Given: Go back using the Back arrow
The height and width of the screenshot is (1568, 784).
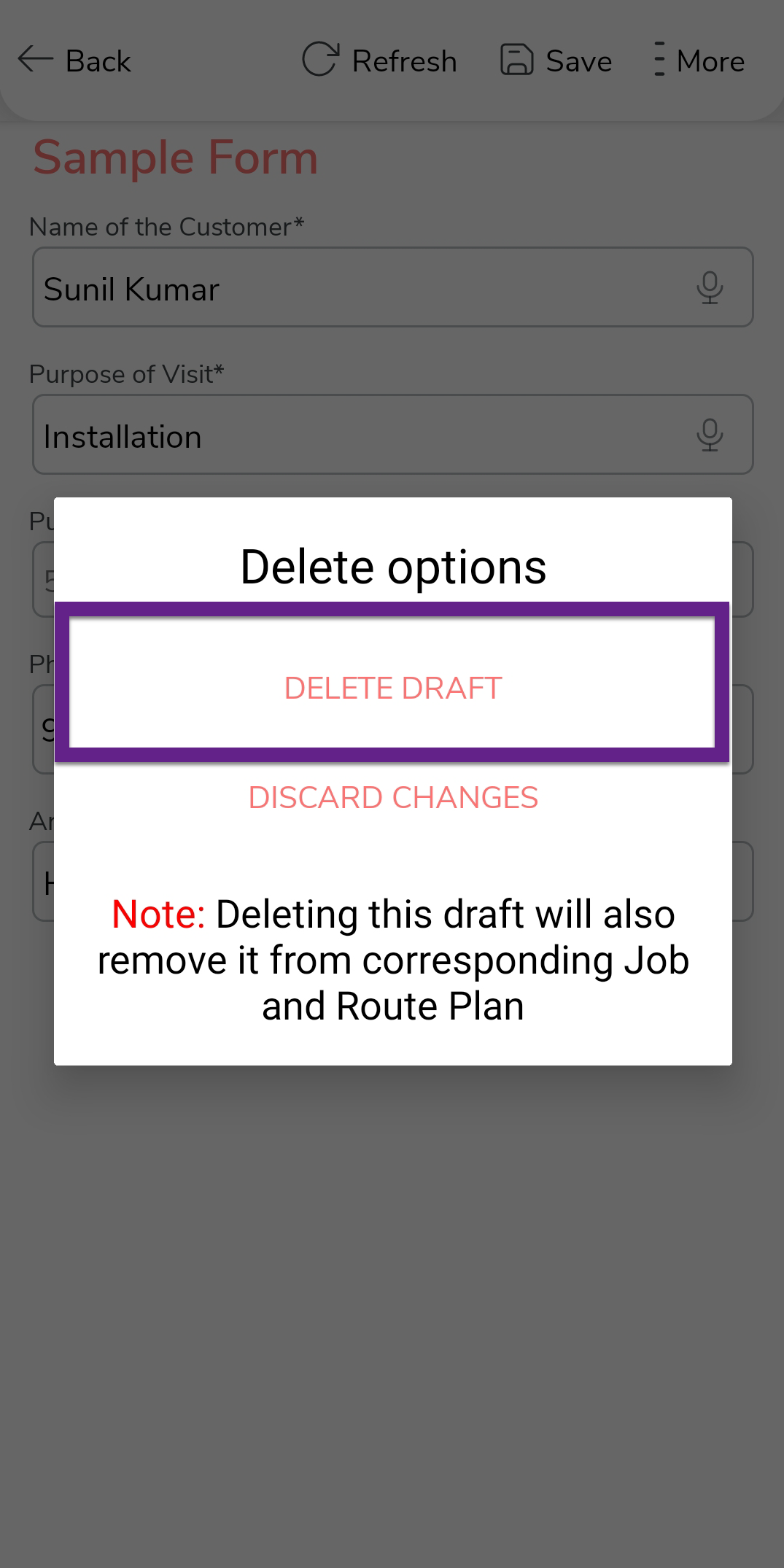Looking at the screenshot, I should [x=74, y=61].
